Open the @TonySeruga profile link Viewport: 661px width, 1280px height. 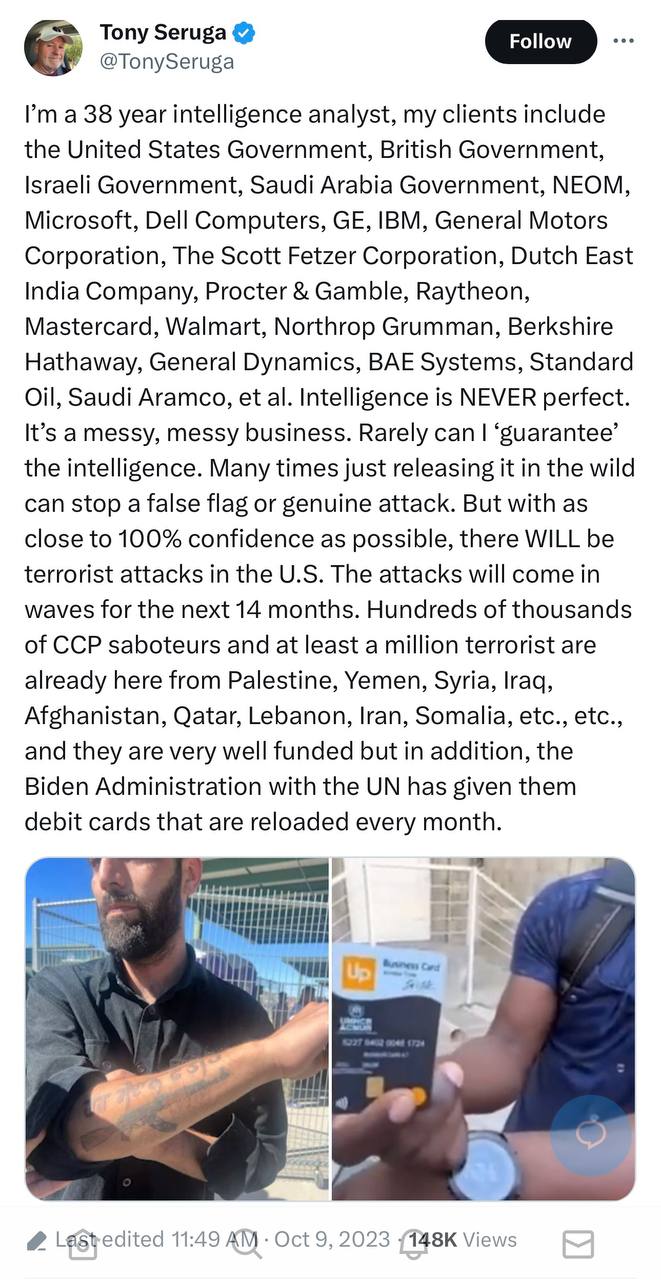(x=166, y=61)
